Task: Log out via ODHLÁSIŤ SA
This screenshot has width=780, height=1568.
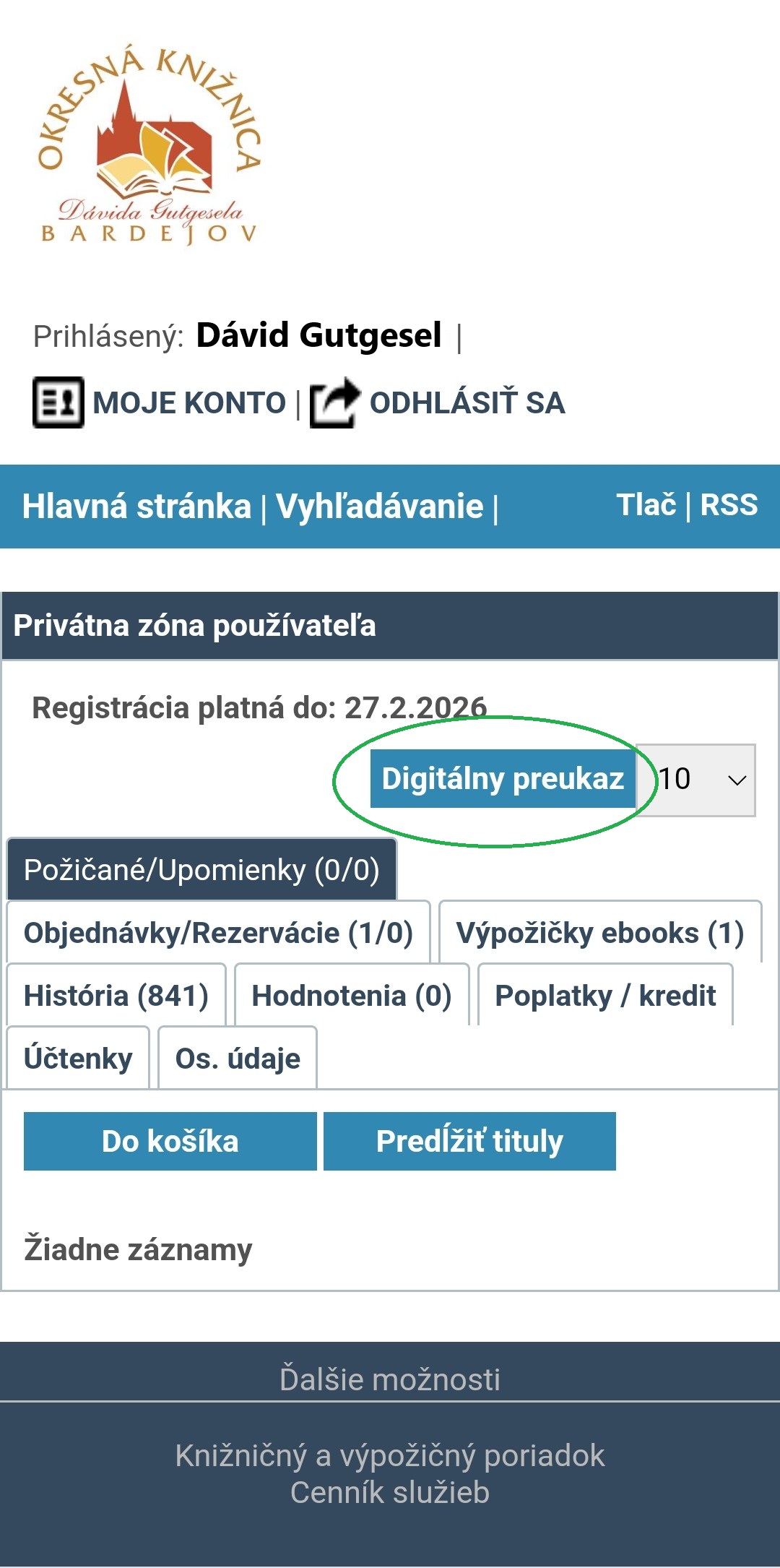Action: click(x=467, y=402)
